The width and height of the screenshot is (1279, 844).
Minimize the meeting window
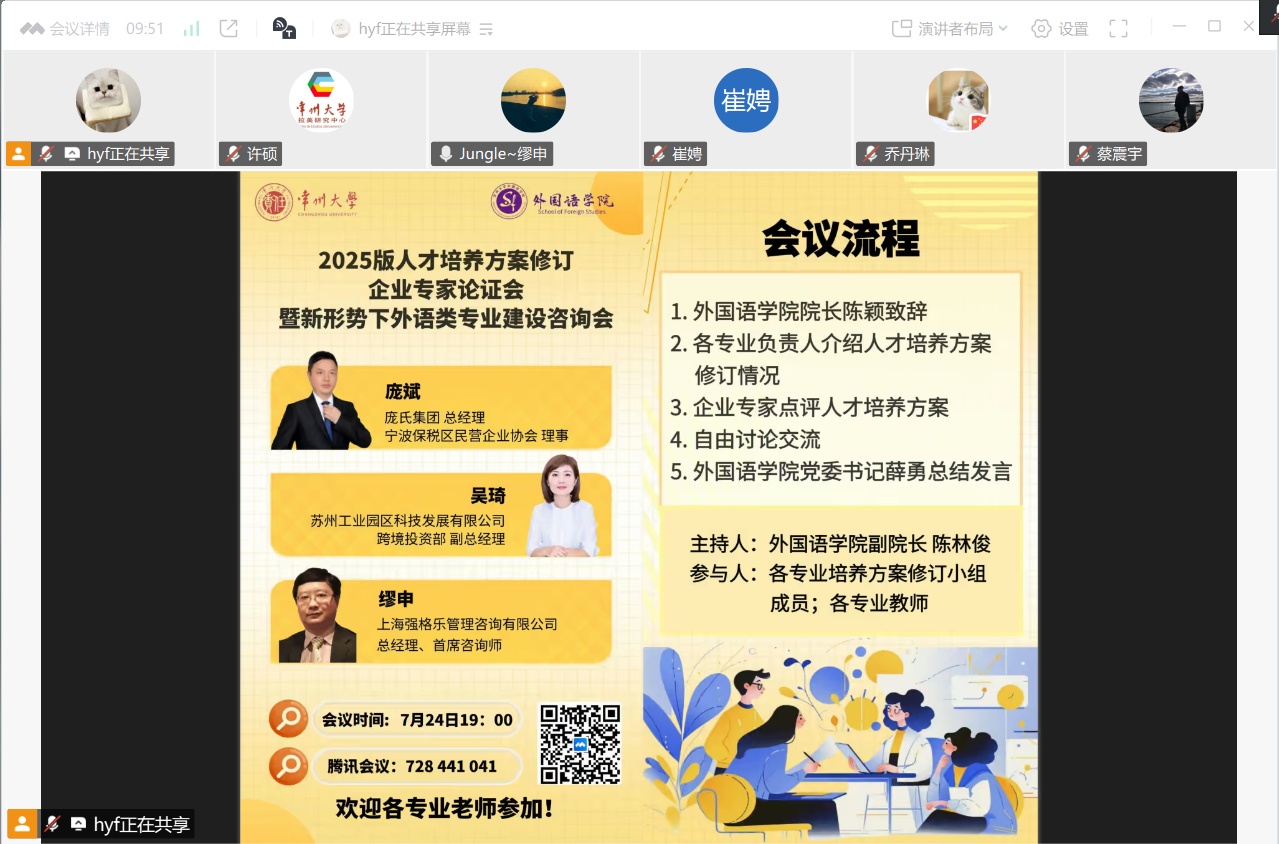click(1179, 26)
